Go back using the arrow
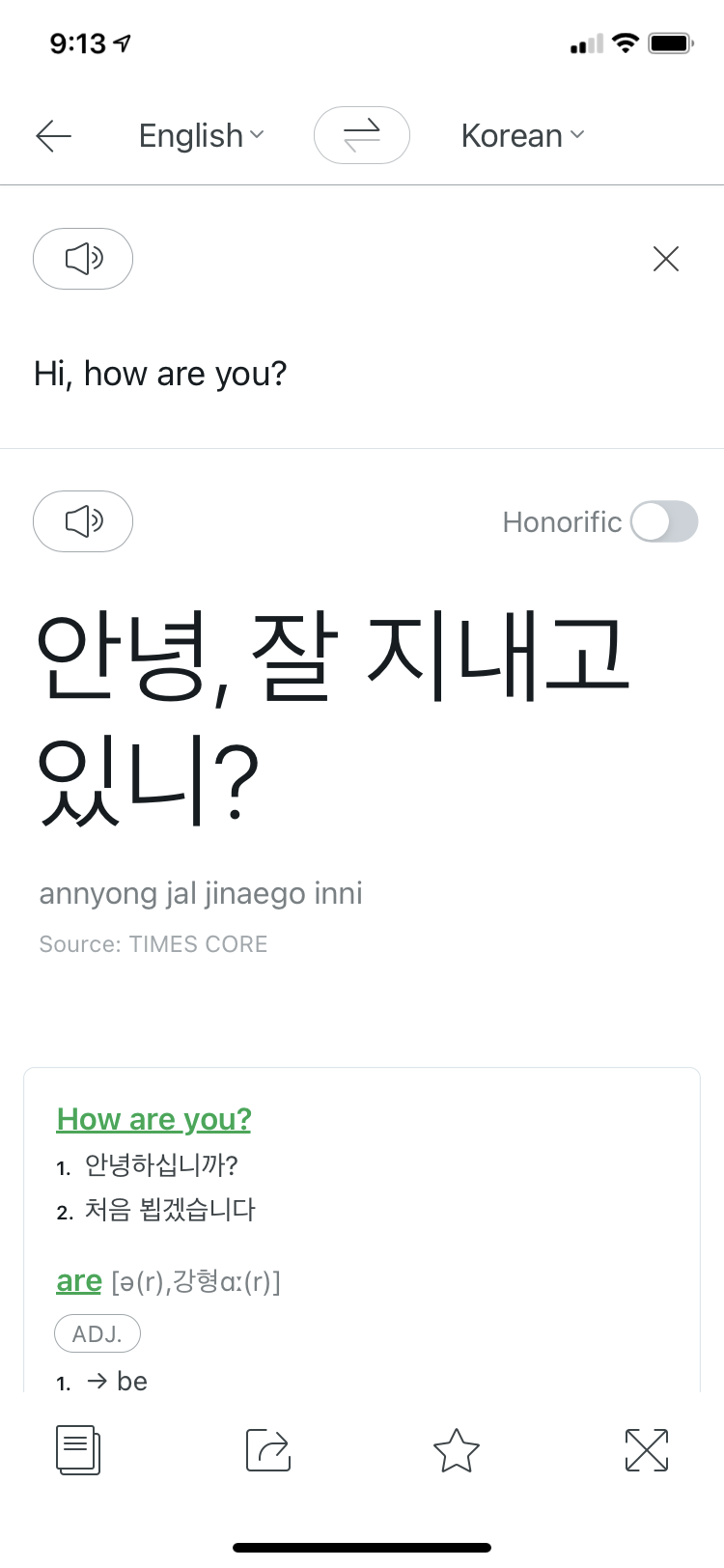The height and width of the screenshot is (1568, 724). 54,136
